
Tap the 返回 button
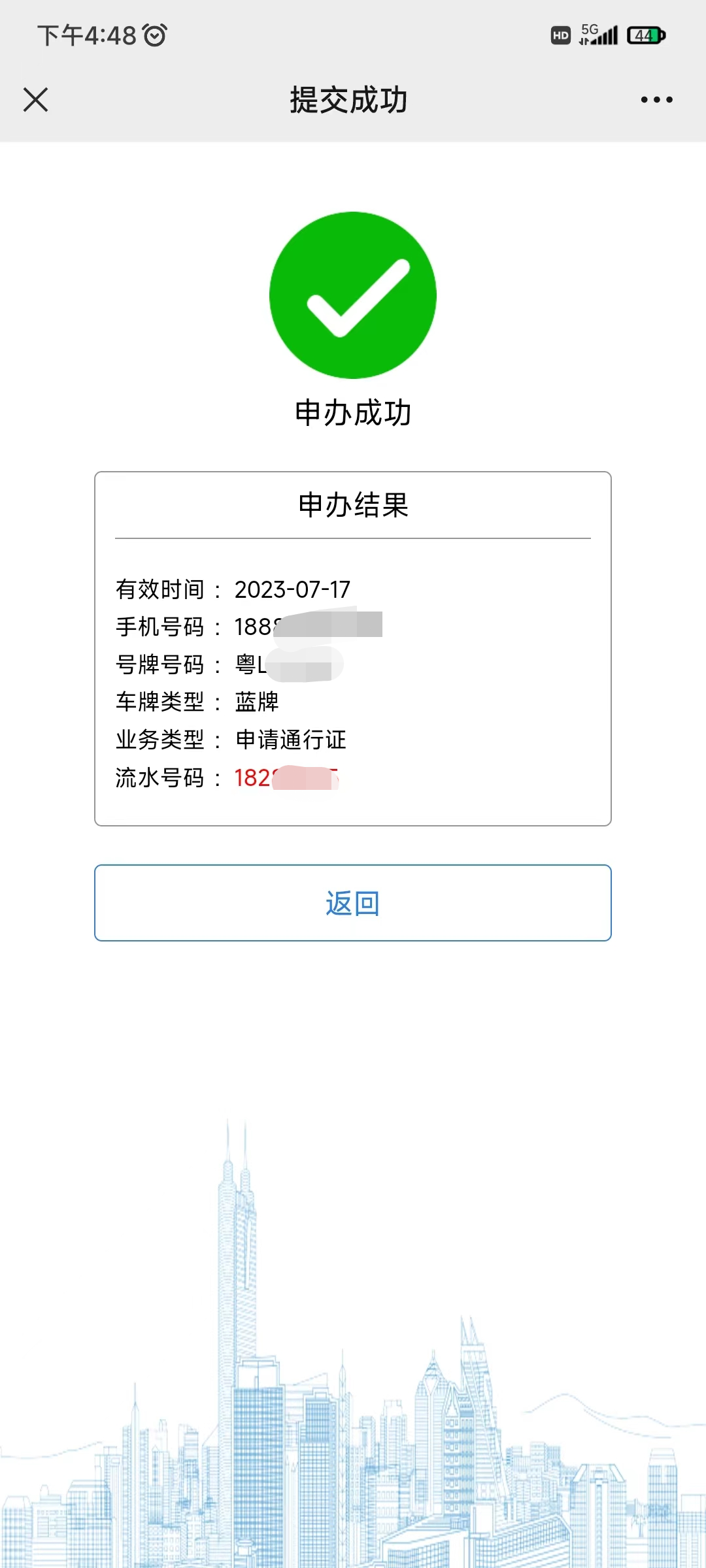[353, 904]
